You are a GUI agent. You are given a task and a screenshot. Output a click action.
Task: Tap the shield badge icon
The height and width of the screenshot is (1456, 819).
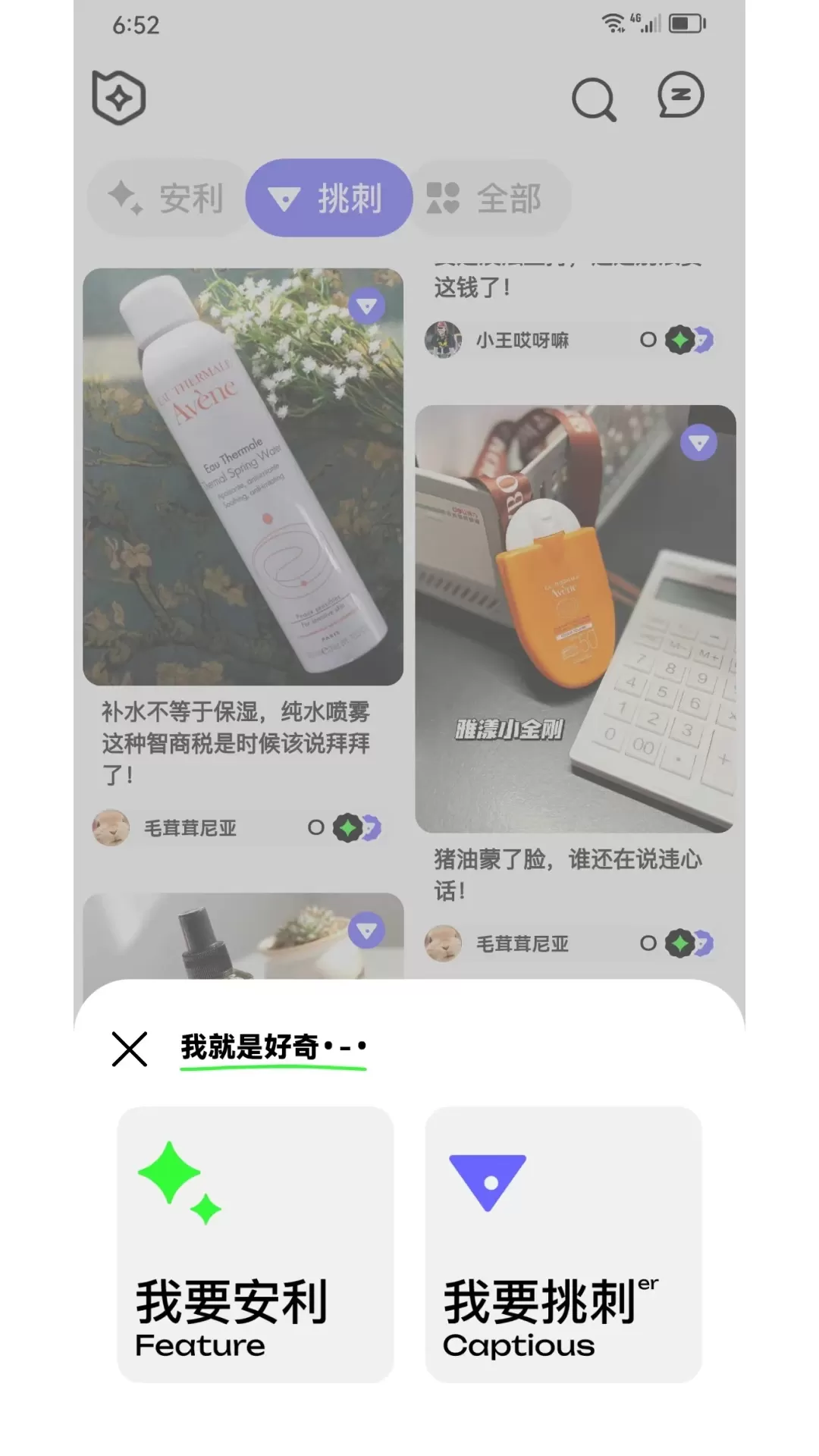point(119,97)
